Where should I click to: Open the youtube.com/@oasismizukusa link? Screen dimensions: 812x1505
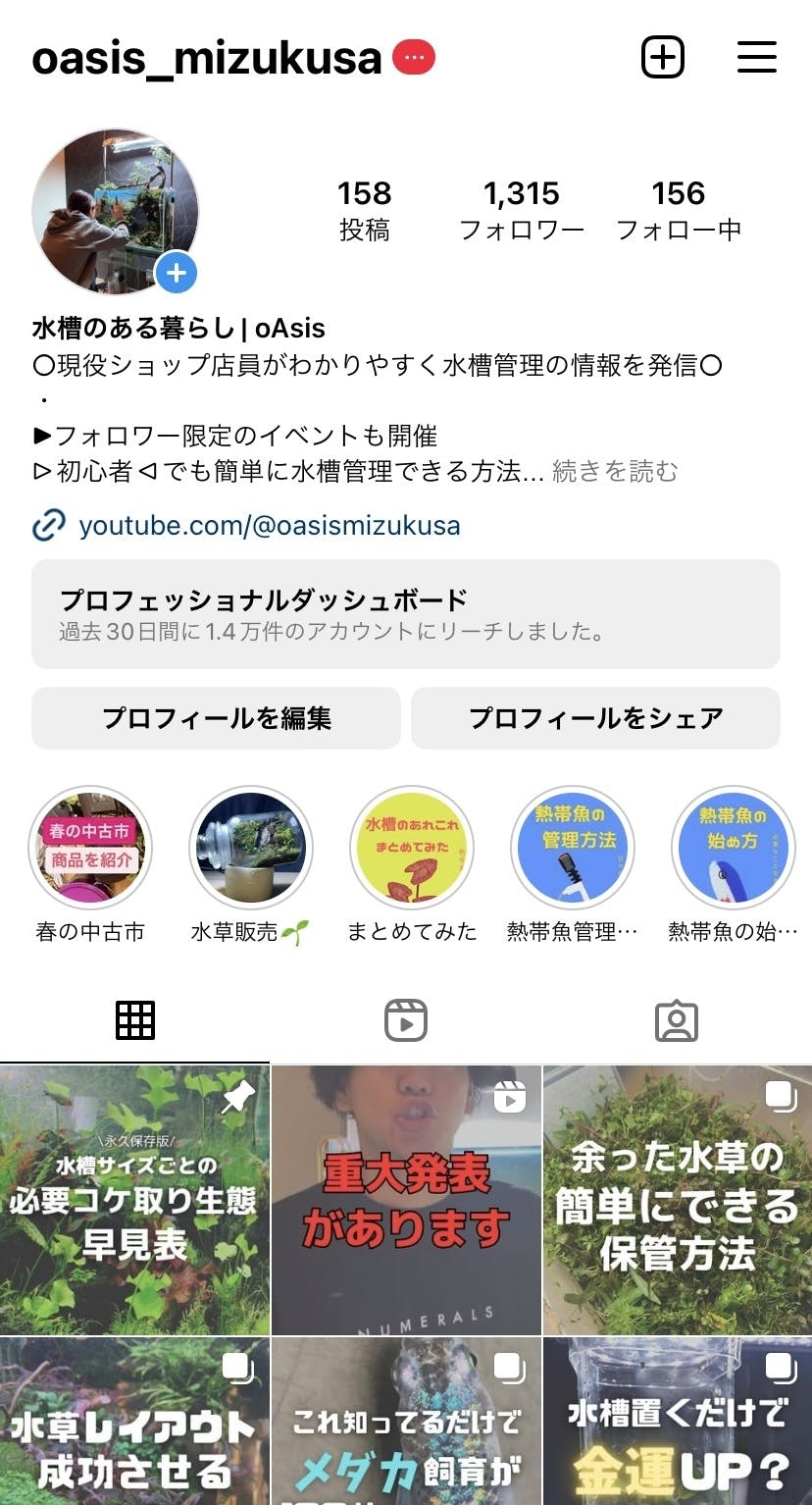[x=269, y=526]
